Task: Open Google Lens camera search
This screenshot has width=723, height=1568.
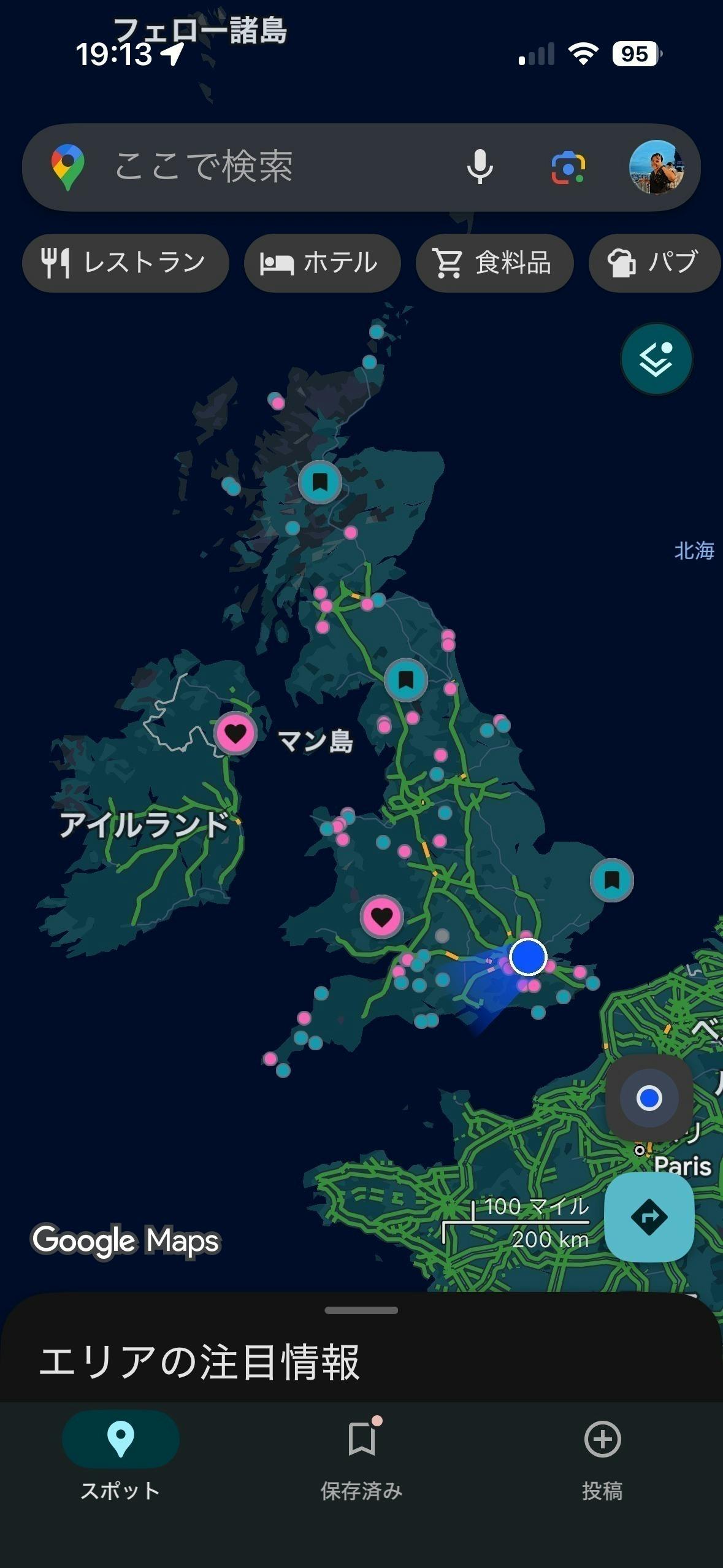Action: pyautogui.click(x=568, y=167)
